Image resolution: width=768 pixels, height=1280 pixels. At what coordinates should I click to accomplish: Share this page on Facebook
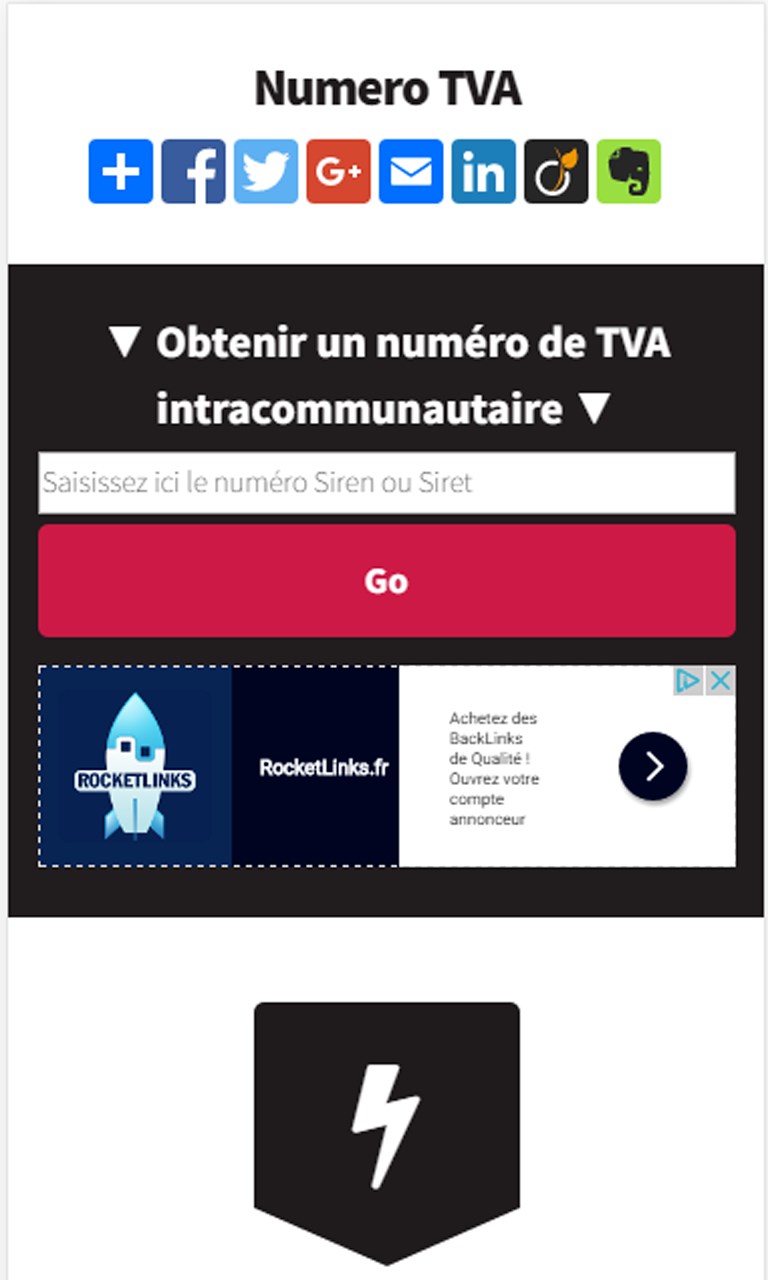coord(194,172)
